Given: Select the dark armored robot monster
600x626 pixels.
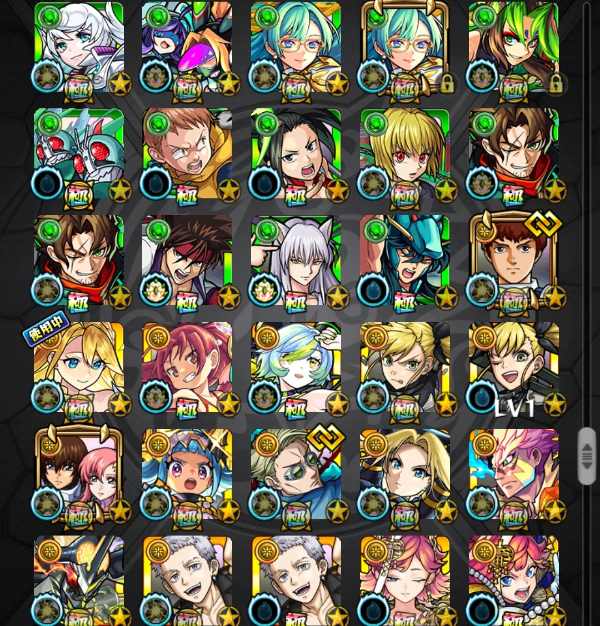Looking at the screenshot, I should (x=79, y=580).
